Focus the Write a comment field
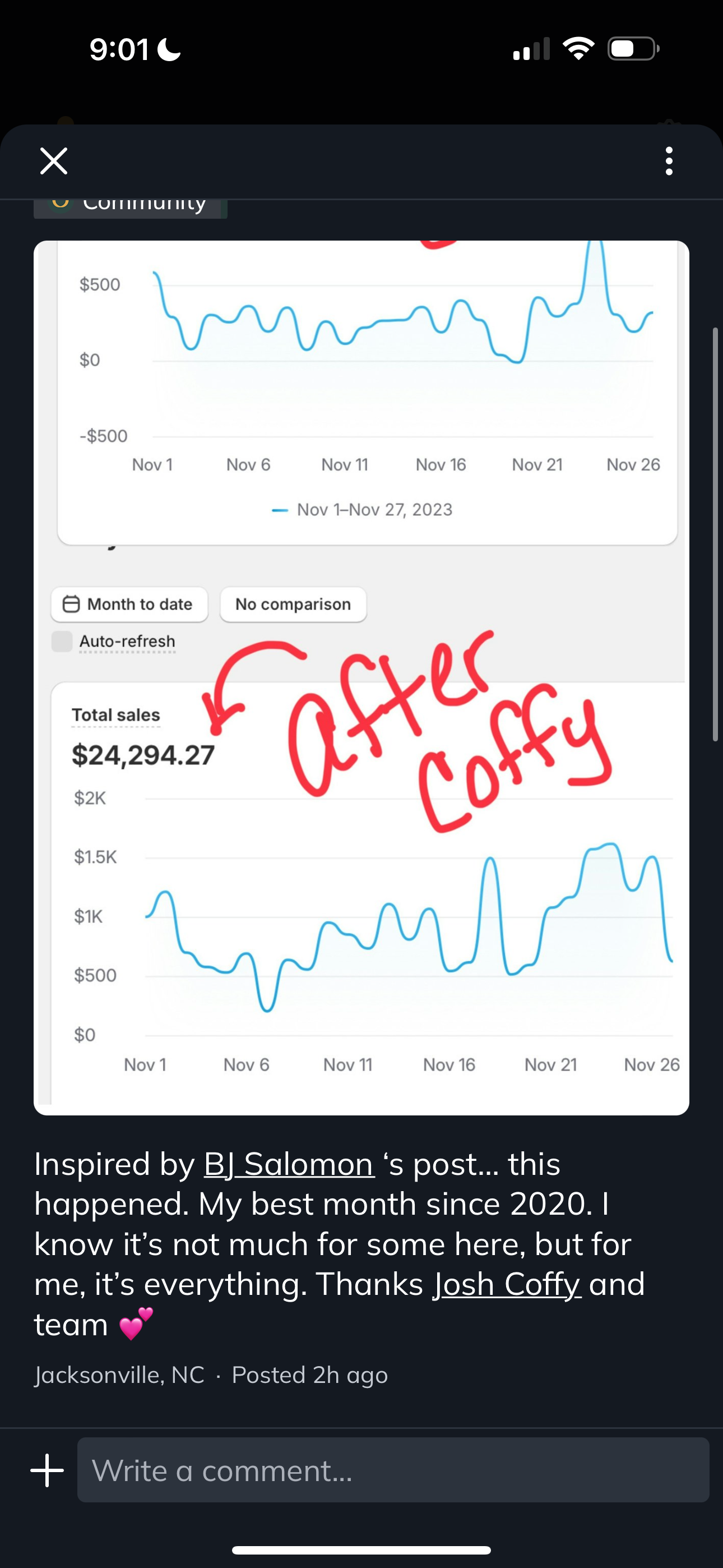Image resolution: width=723 pixels, height=1568 pixels. click(392, 1470)
